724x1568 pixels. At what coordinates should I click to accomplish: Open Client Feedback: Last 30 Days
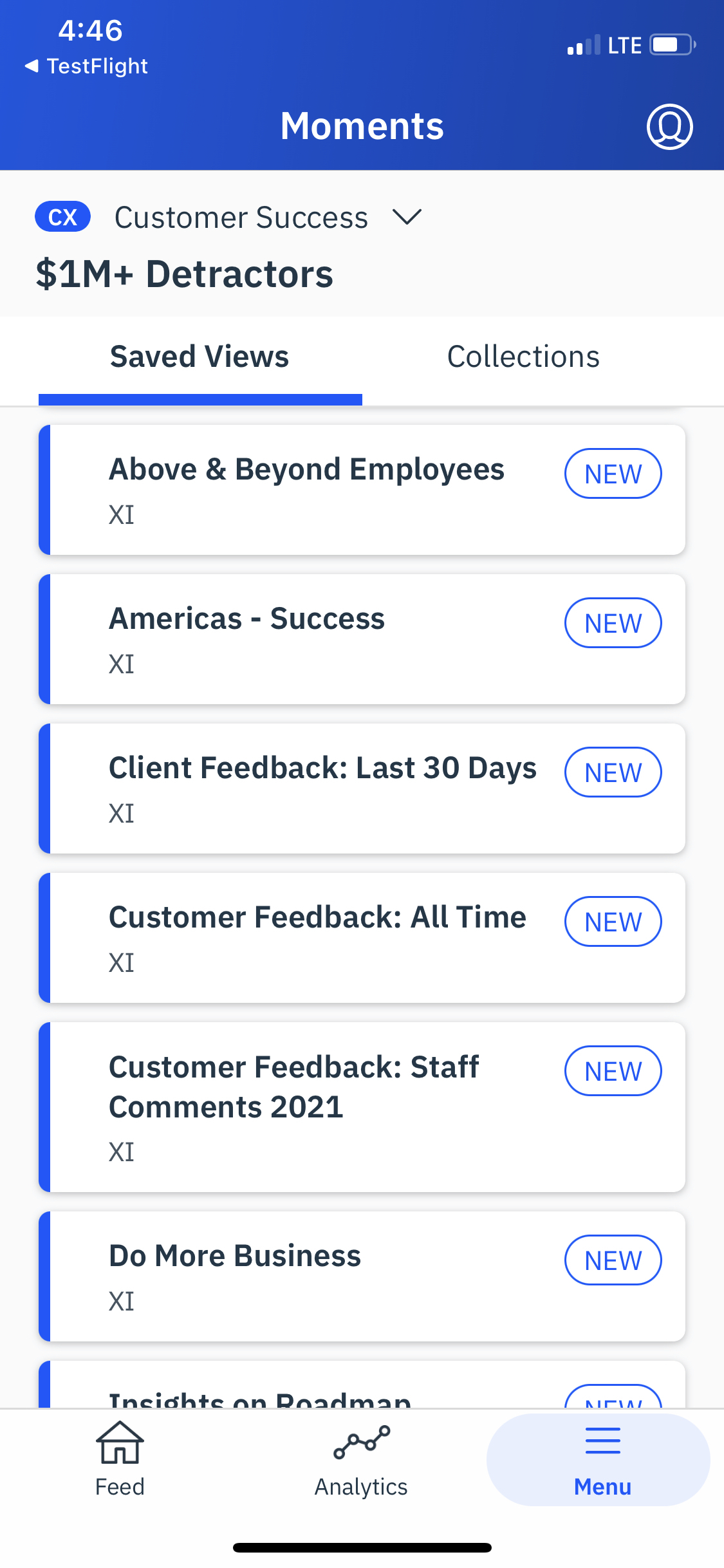362,789
